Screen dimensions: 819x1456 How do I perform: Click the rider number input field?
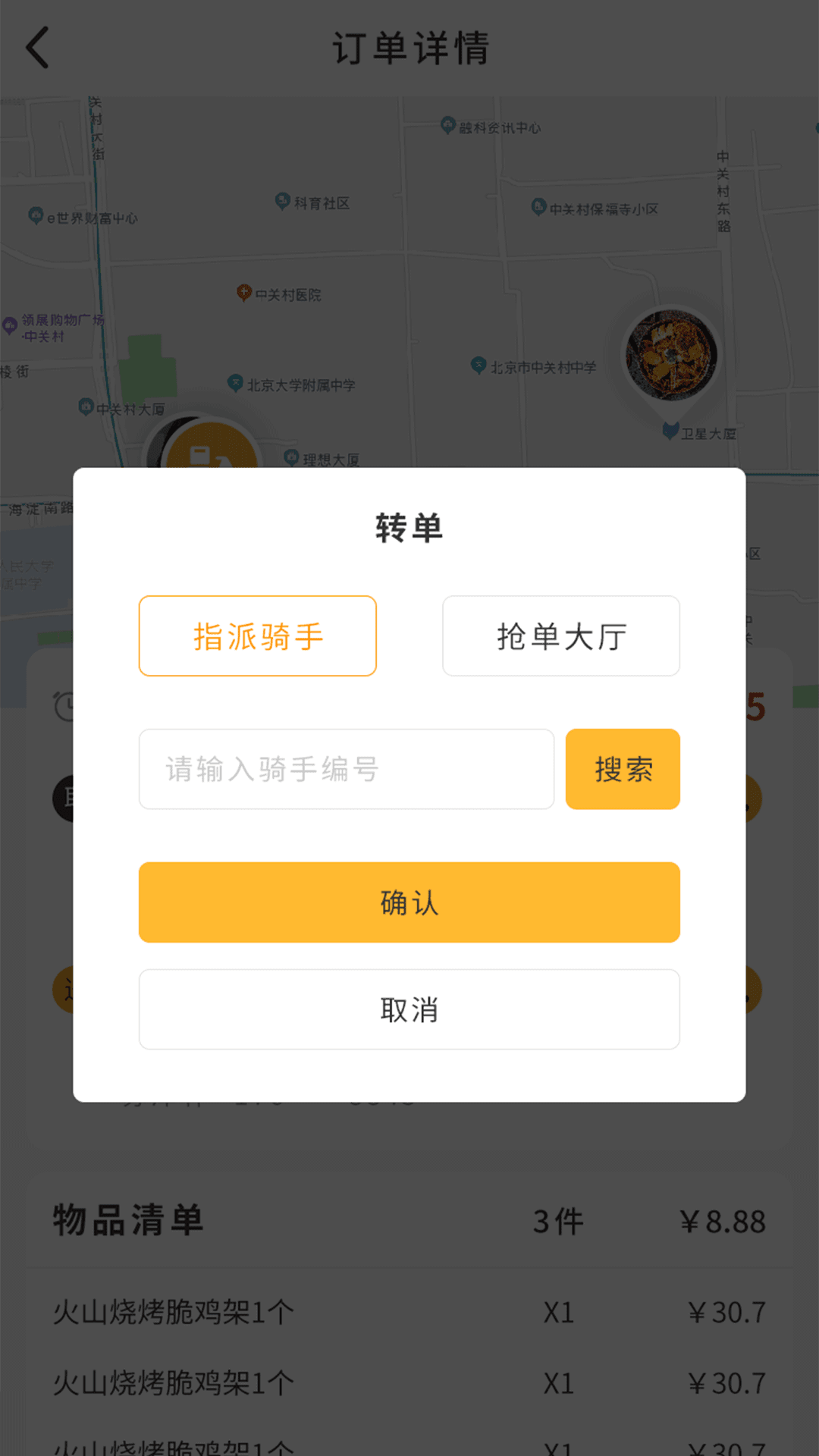(x=346, y=769)
